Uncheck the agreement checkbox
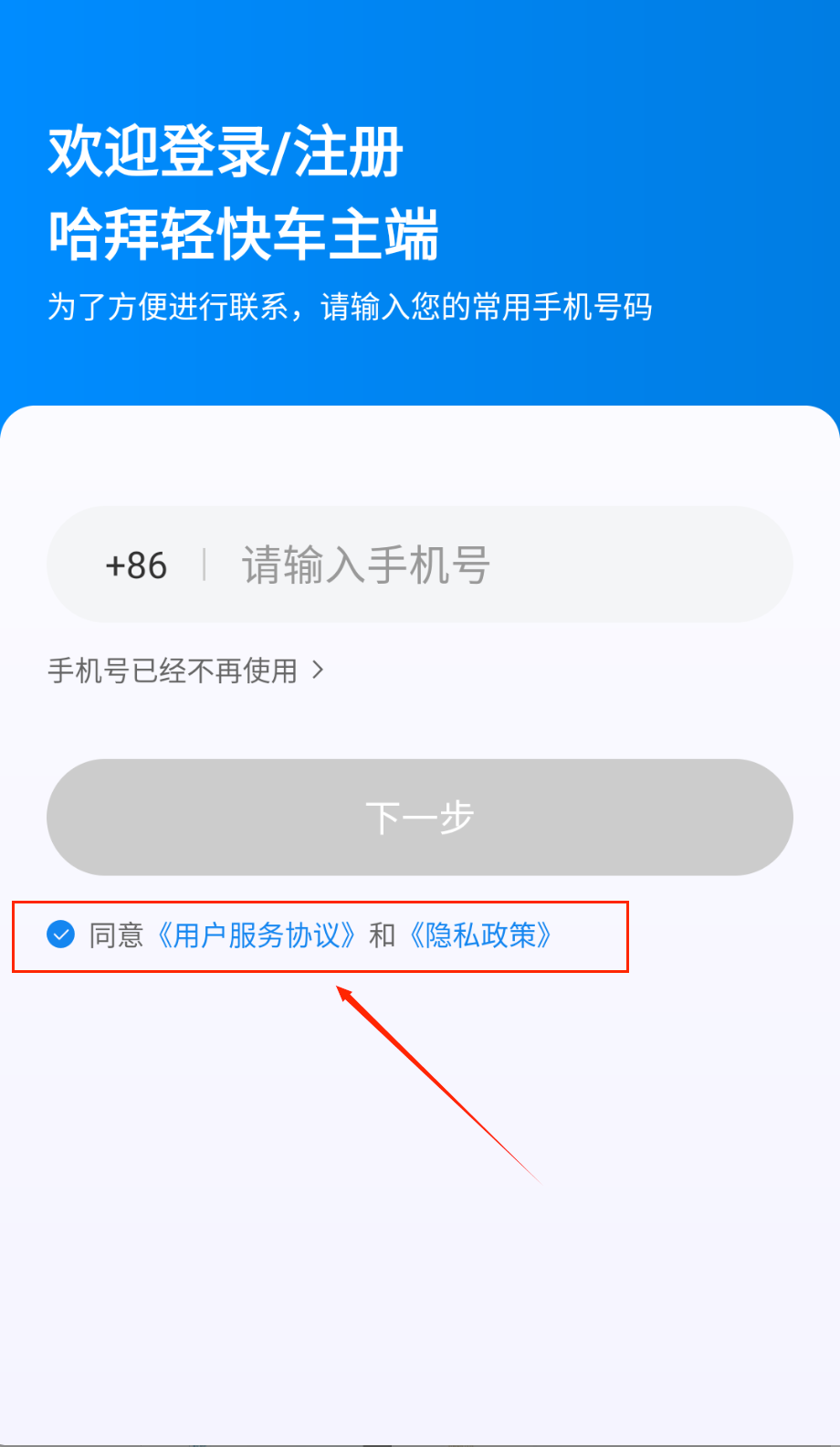Screen dimensions: 840x1447 (61, 935)
